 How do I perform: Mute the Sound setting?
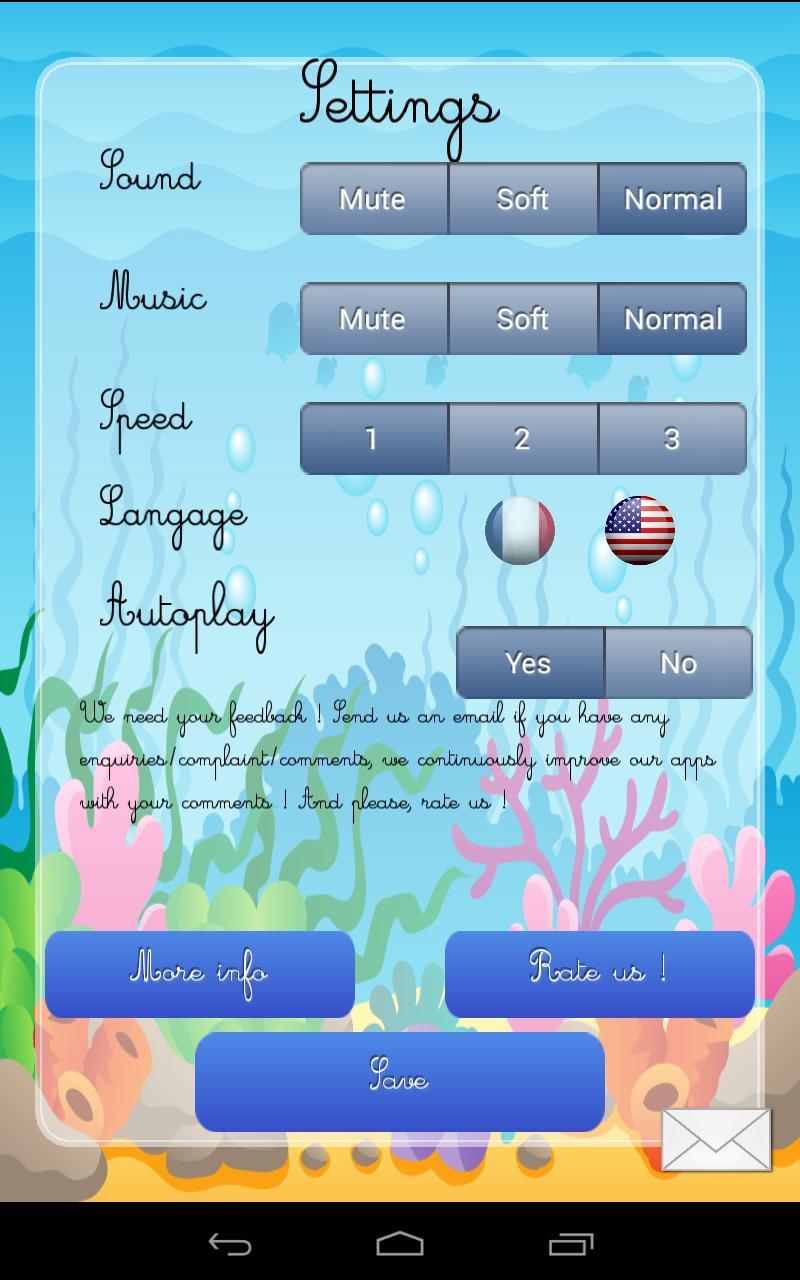(x=373, y=199)
